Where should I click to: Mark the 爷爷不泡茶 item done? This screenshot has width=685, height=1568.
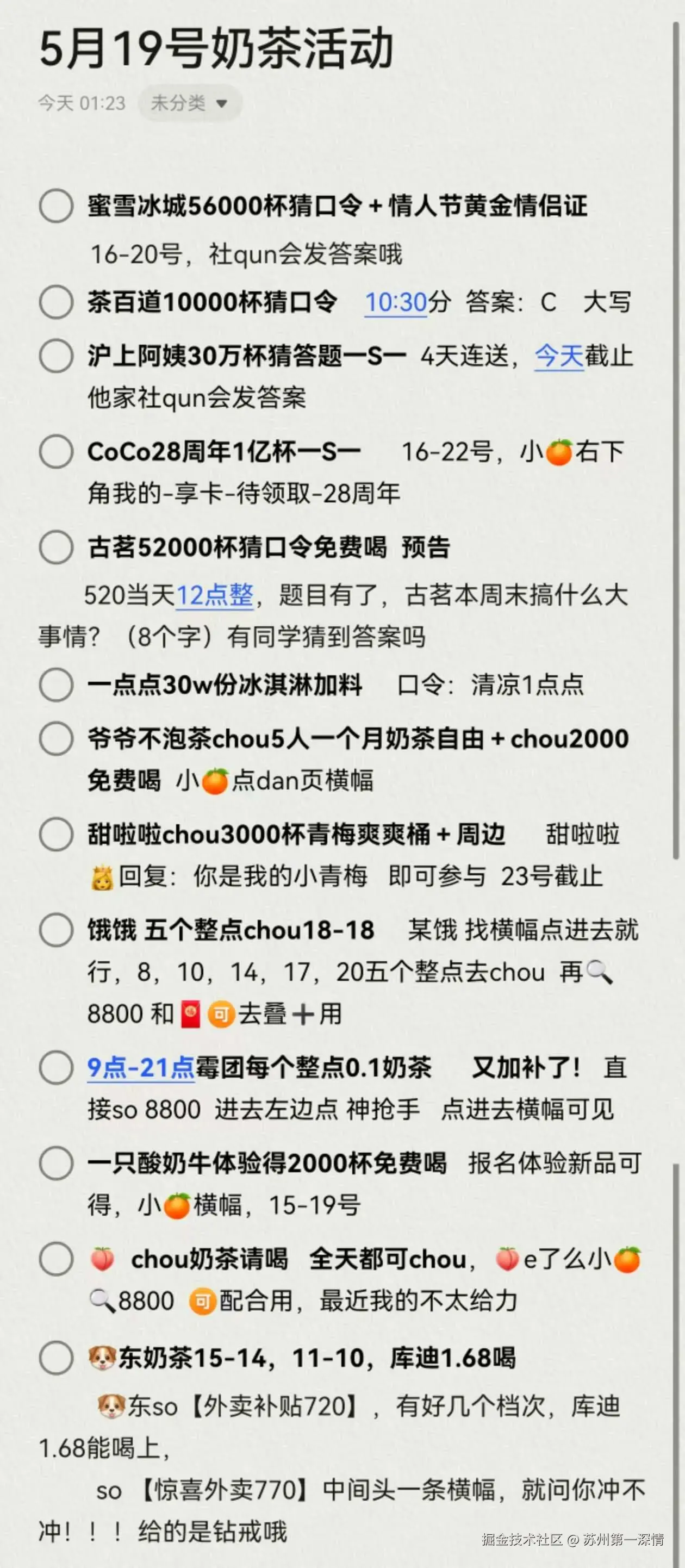point(57,738)
